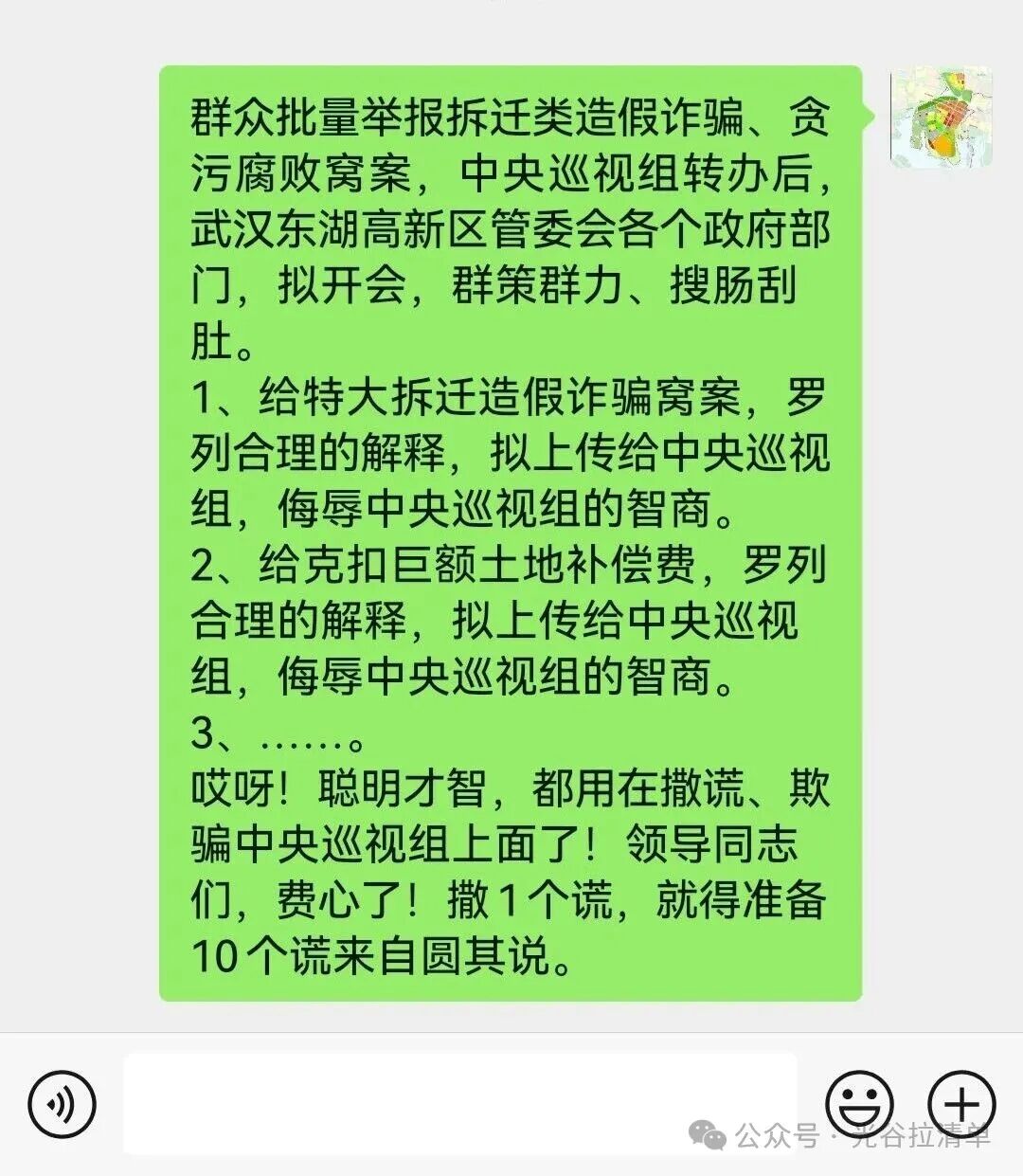The width and height of the screenshot is (1023, 1176).
Task: Tap the message text input field
Action: point(460,1103)
